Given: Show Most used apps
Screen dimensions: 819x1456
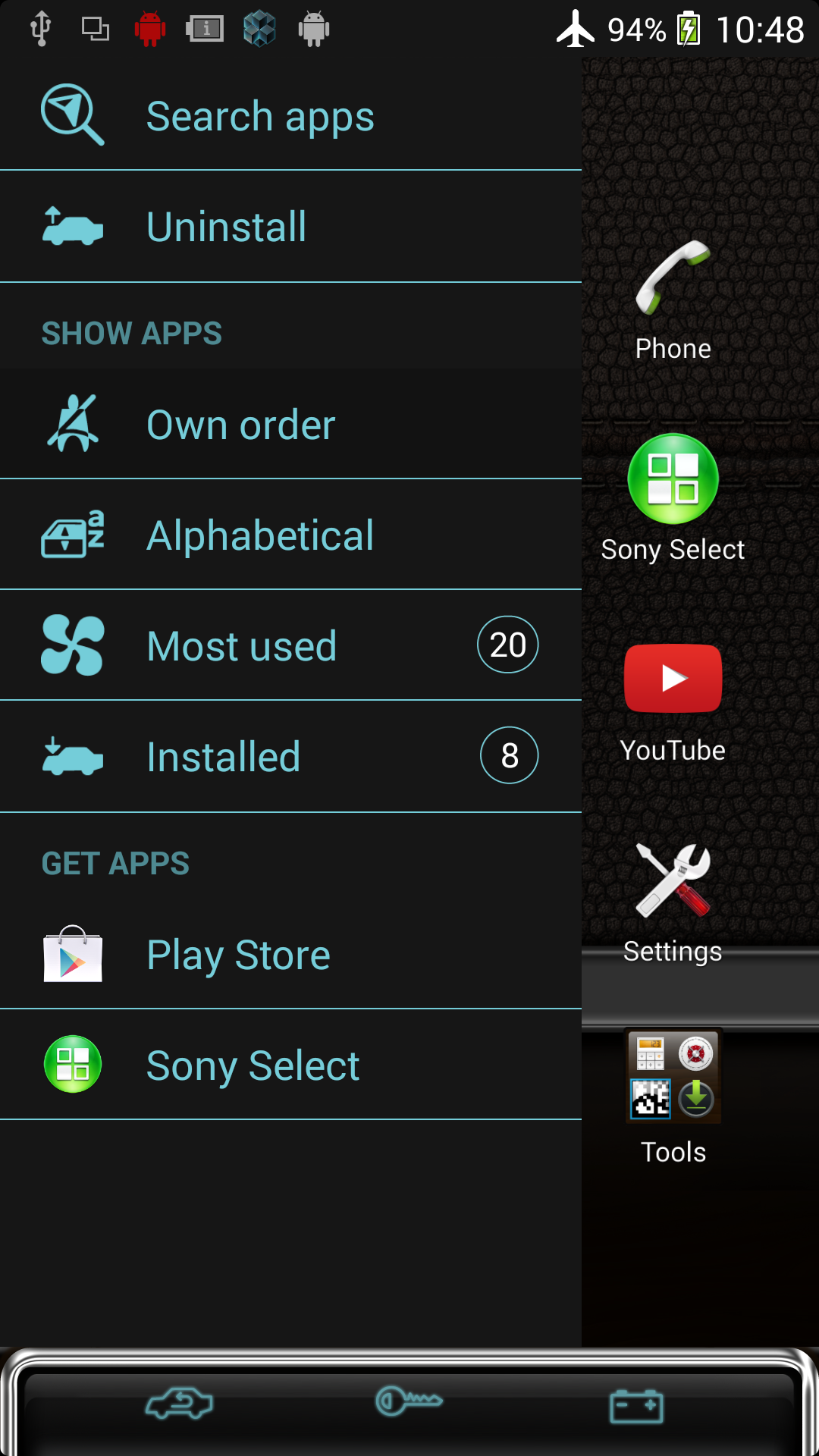Looking at the screenshot, I should pyautogui.click(x=290, y=646).
